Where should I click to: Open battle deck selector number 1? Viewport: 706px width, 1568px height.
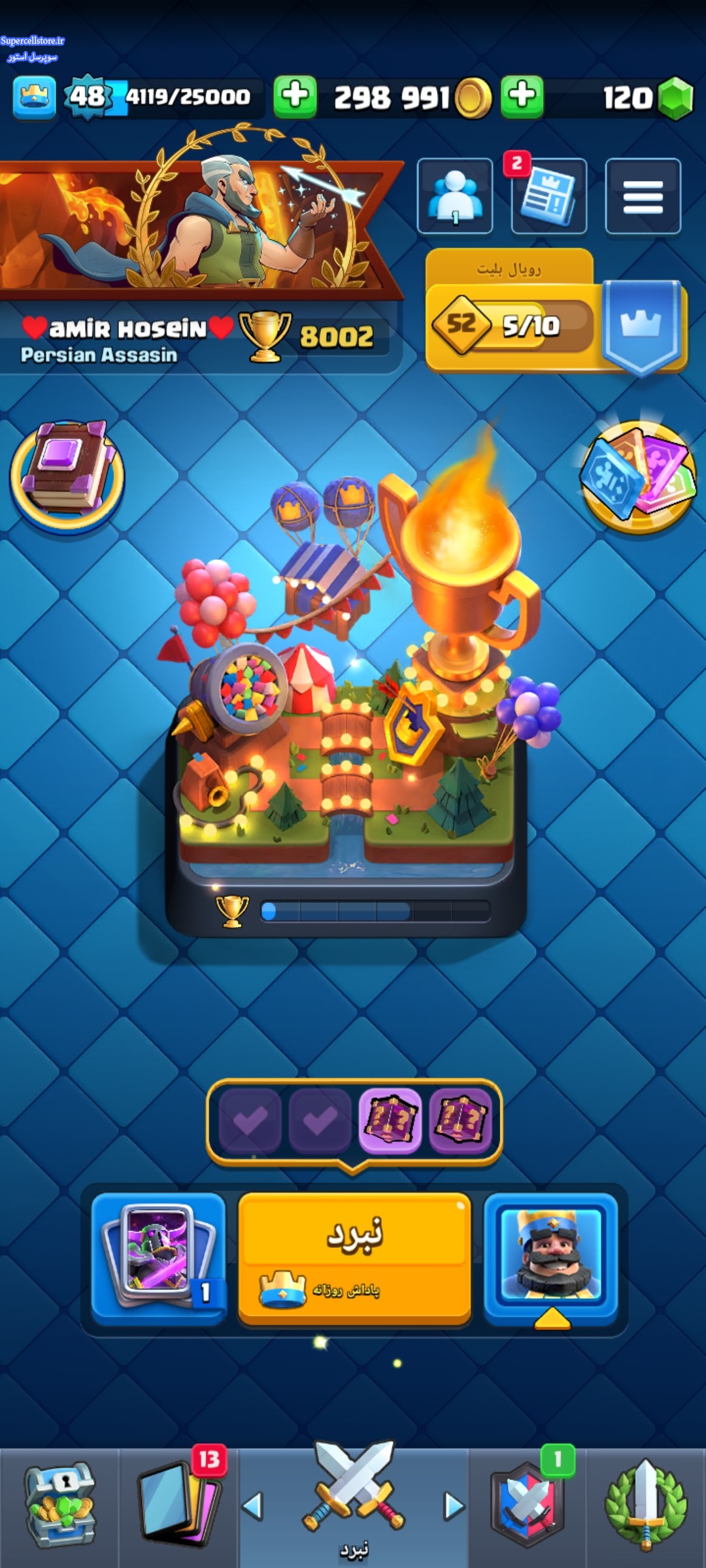coord(159,1259)
